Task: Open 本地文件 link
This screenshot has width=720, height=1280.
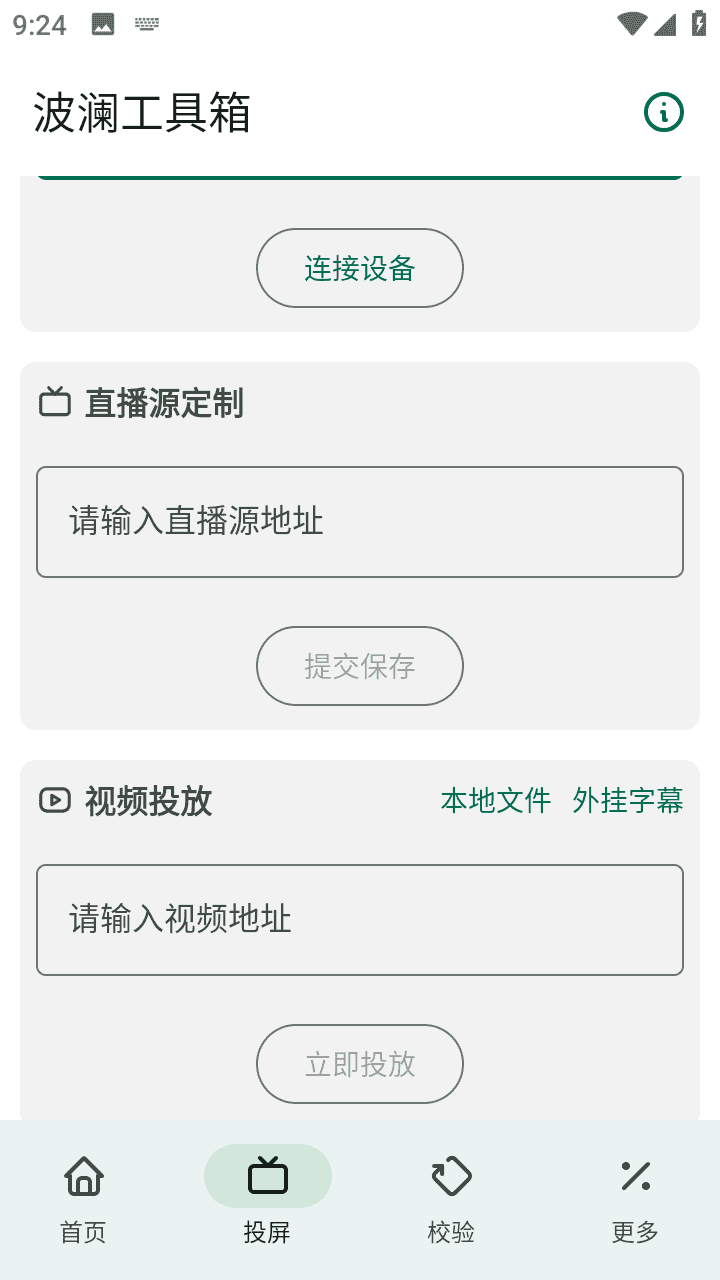Action: click(496, 800)
